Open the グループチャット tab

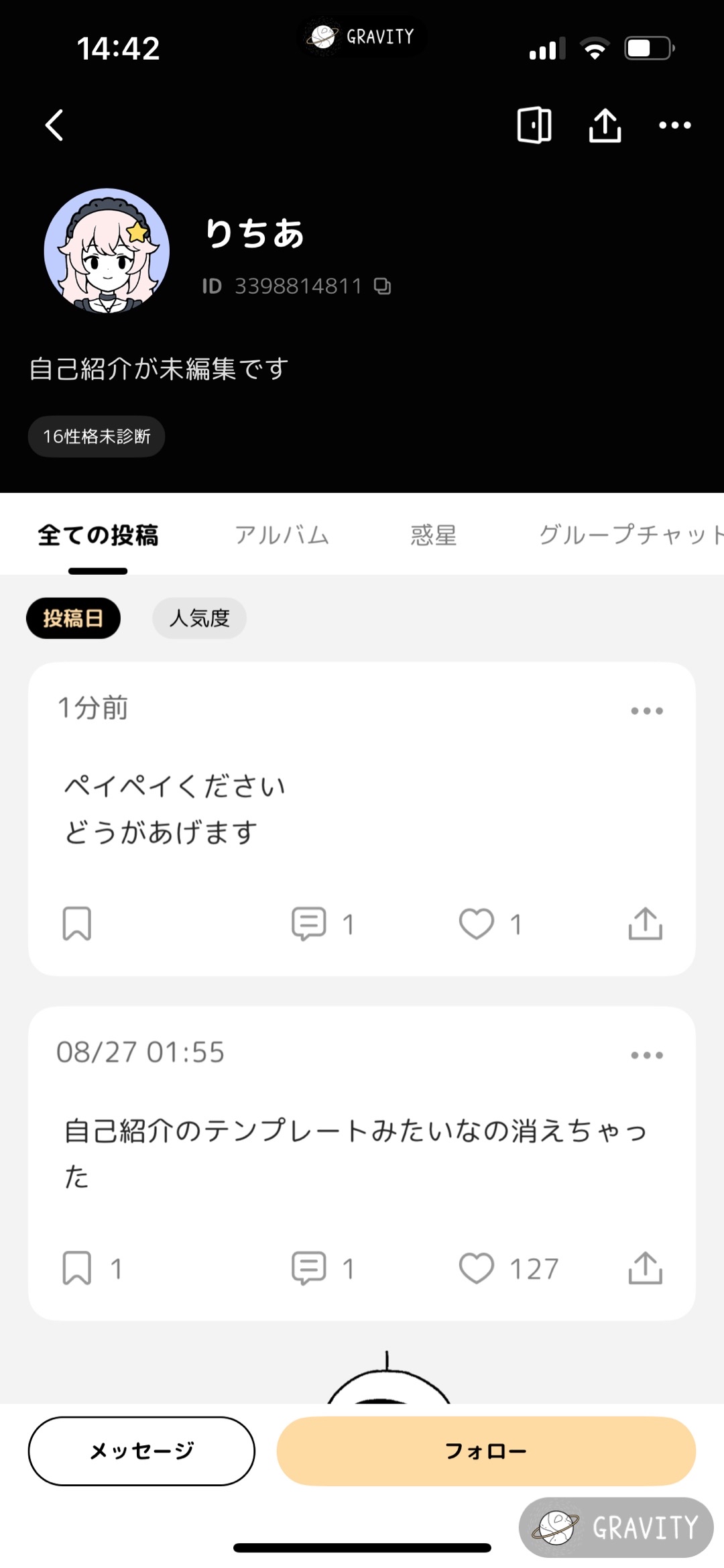point(630,535)
